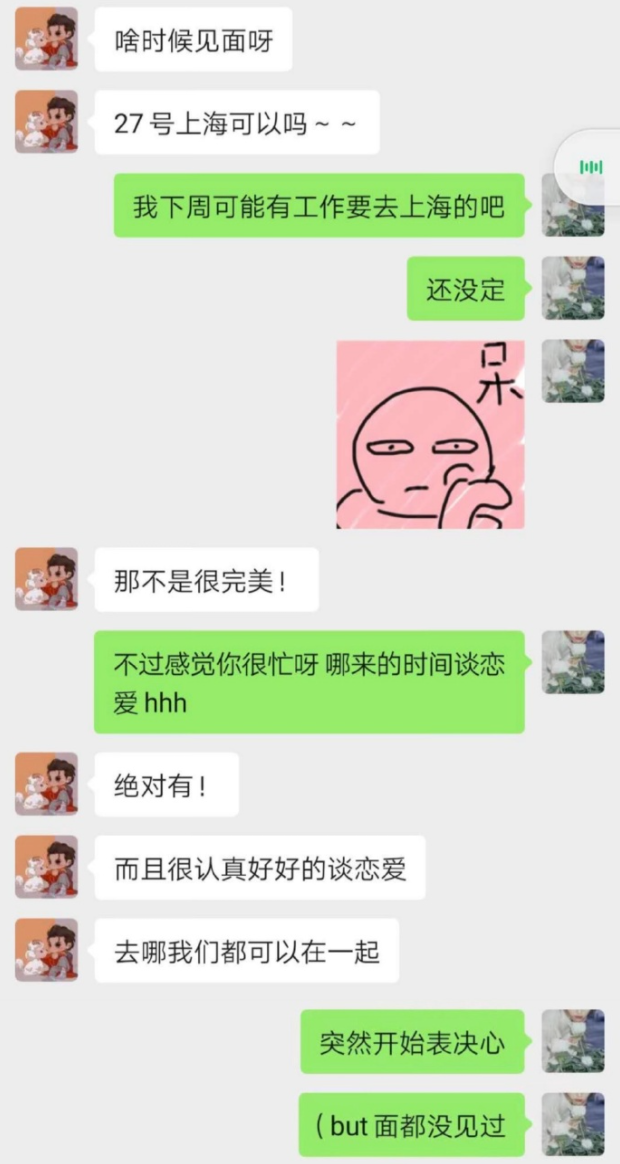Open contact avatar next to 绝对有!
Viewport: 620px width, 1164px height.
click(x=46, y=784)
